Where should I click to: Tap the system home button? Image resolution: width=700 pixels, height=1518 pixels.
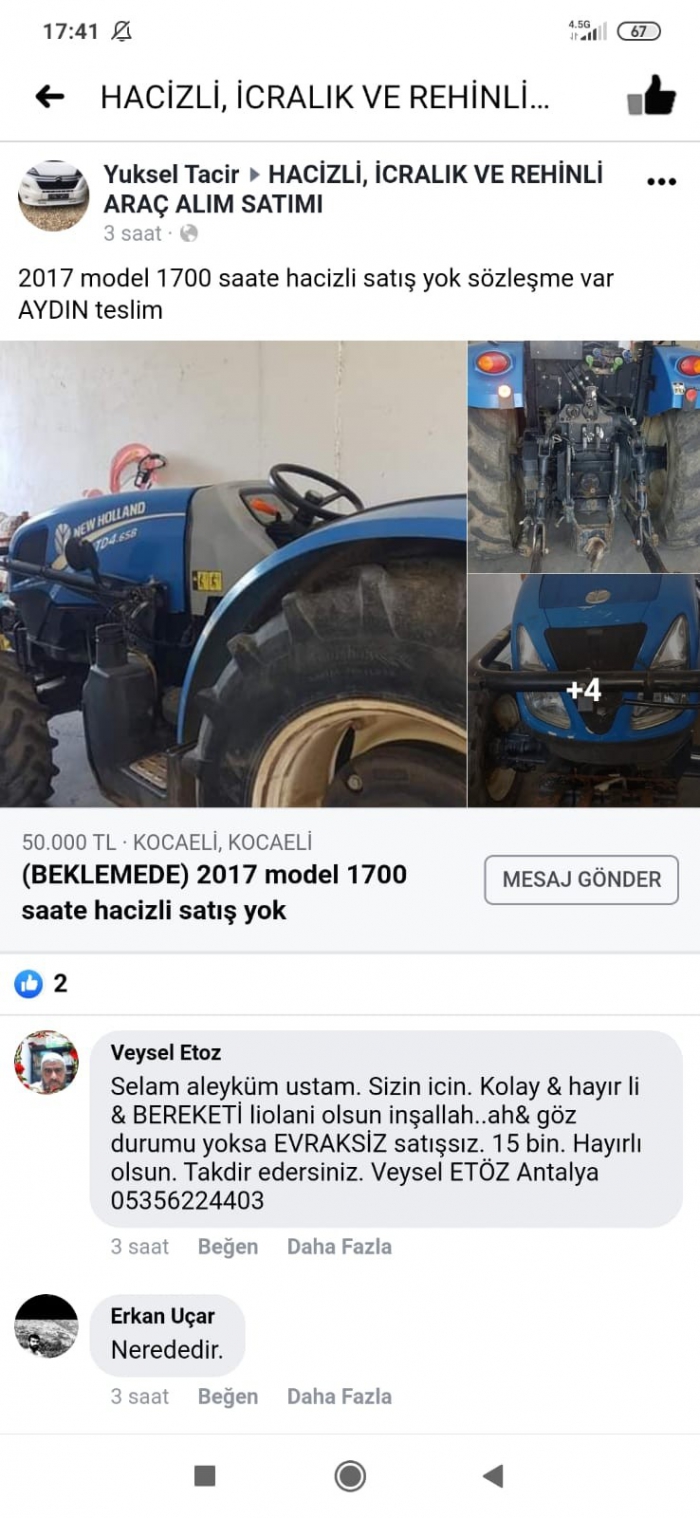coord(350,1476)
